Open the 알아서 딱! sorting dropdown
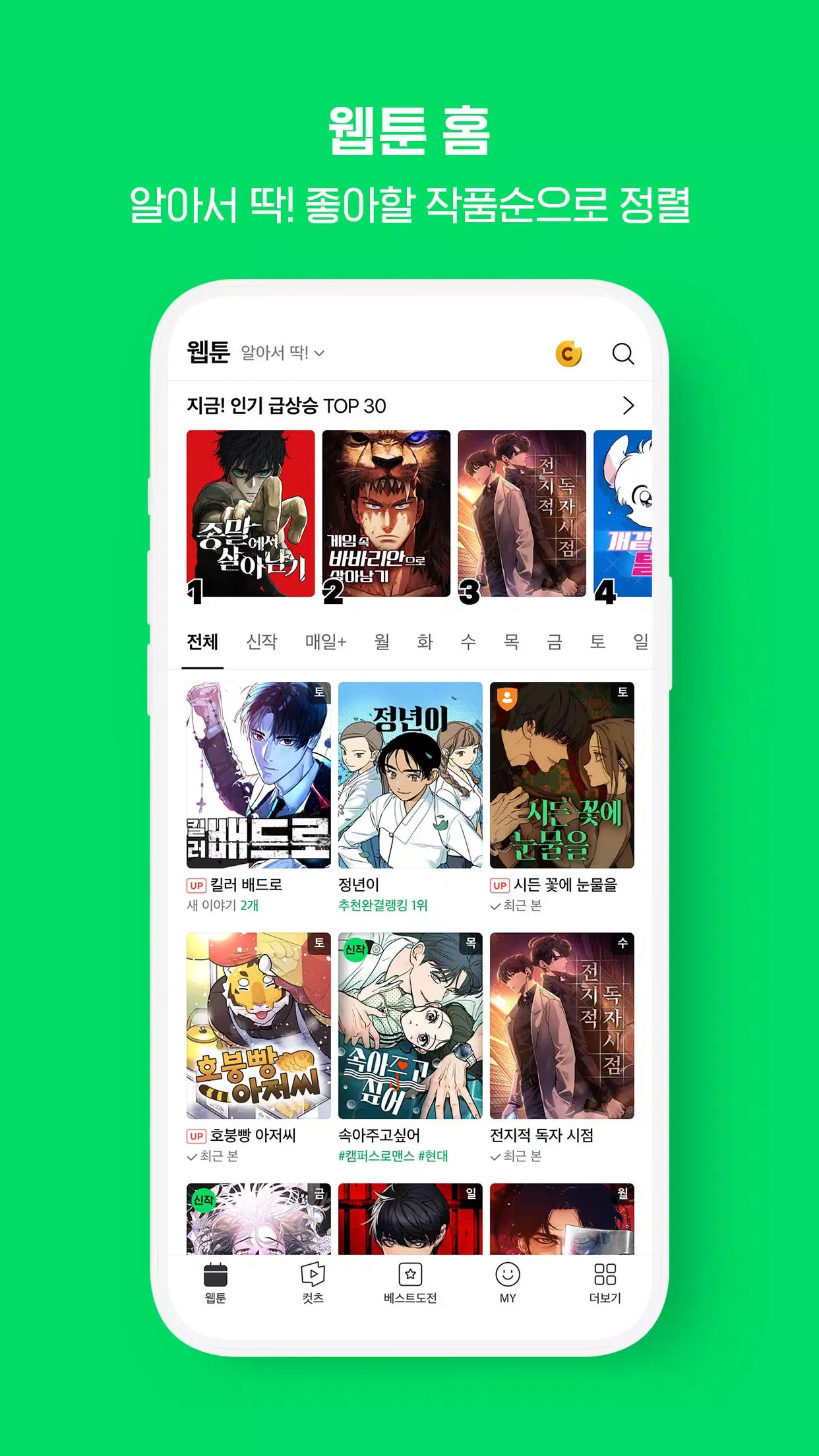Image resolution: width=819 pixels, height=1456 pixels. 280,353
